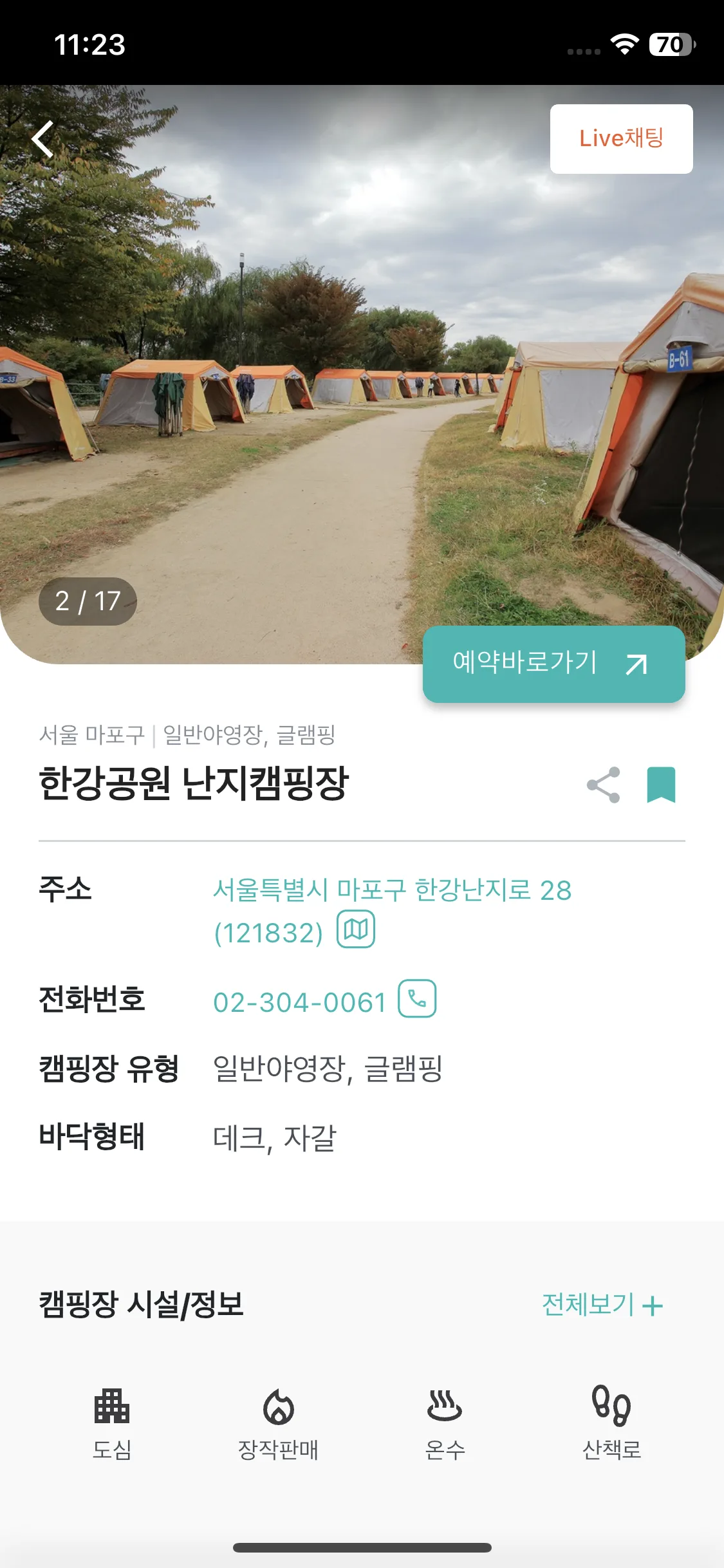
Task: Open Live채팅 chat
Action: click(x=621, y=138)
